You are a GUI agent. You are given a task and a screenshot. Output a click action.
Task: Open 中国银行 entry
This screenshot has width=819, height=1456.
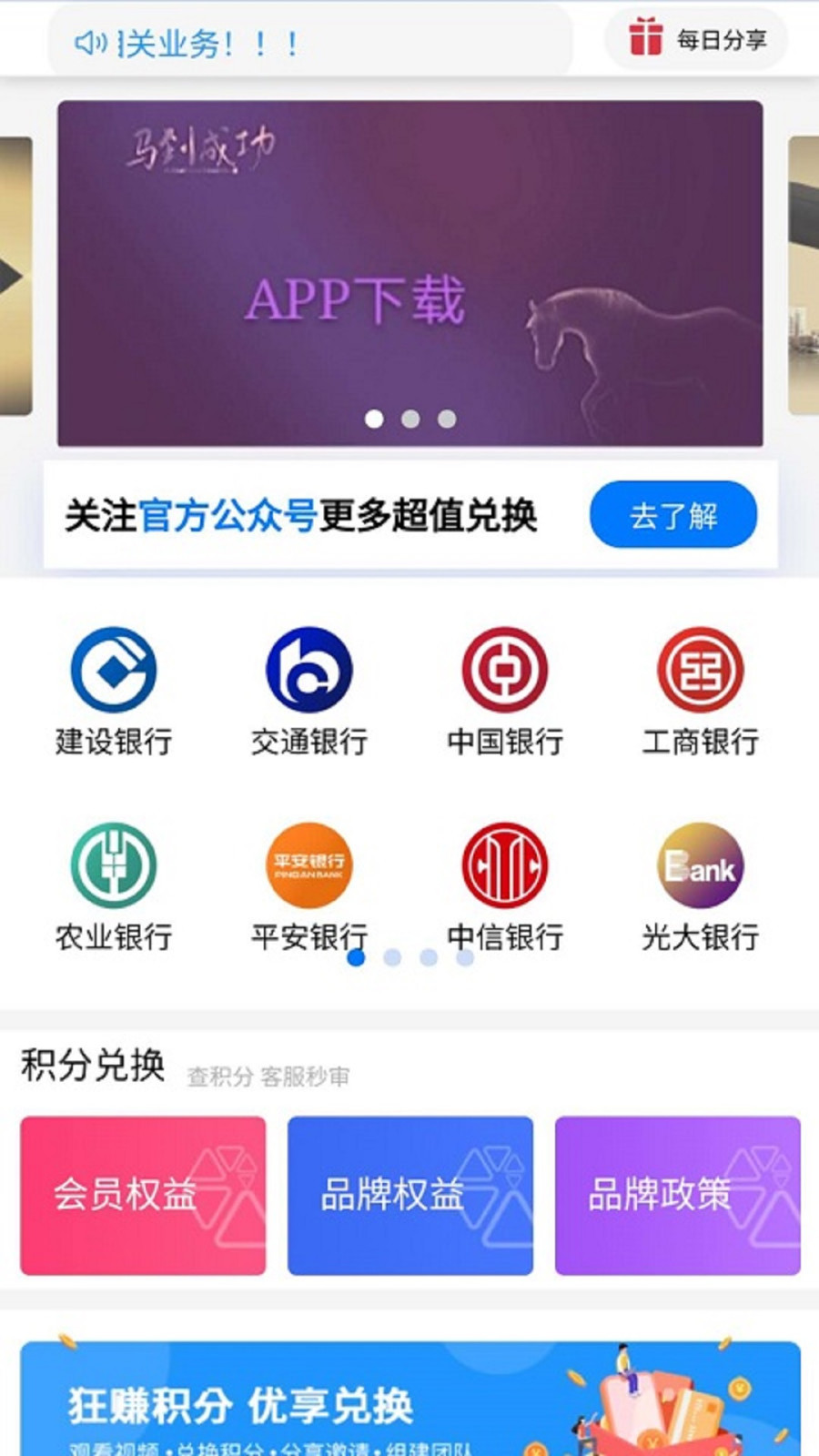(505, 691)
